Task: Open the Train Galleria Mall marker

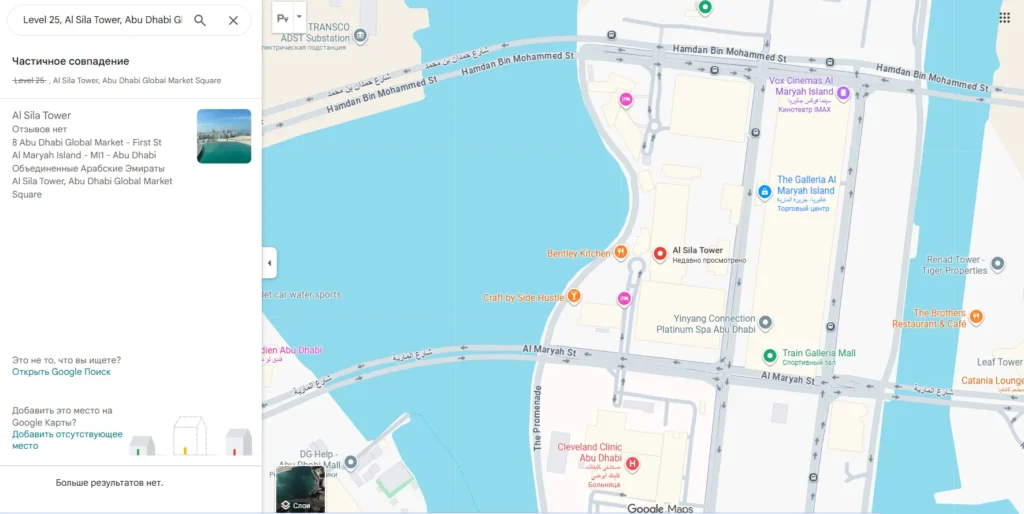Action: (x=770, y=355)
